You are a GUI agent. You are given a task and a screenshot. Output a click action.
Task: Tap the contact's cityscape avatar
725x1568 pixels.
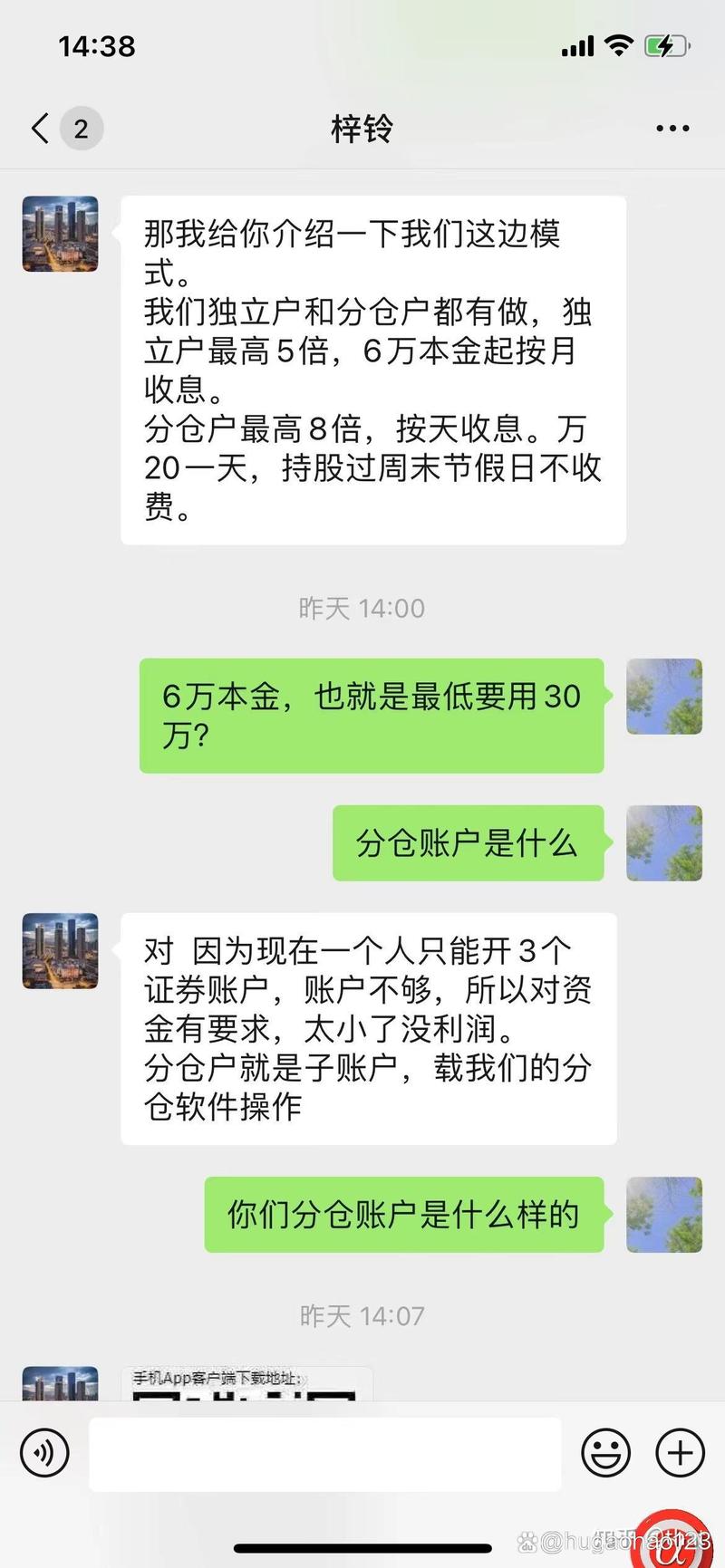point(59,234)
